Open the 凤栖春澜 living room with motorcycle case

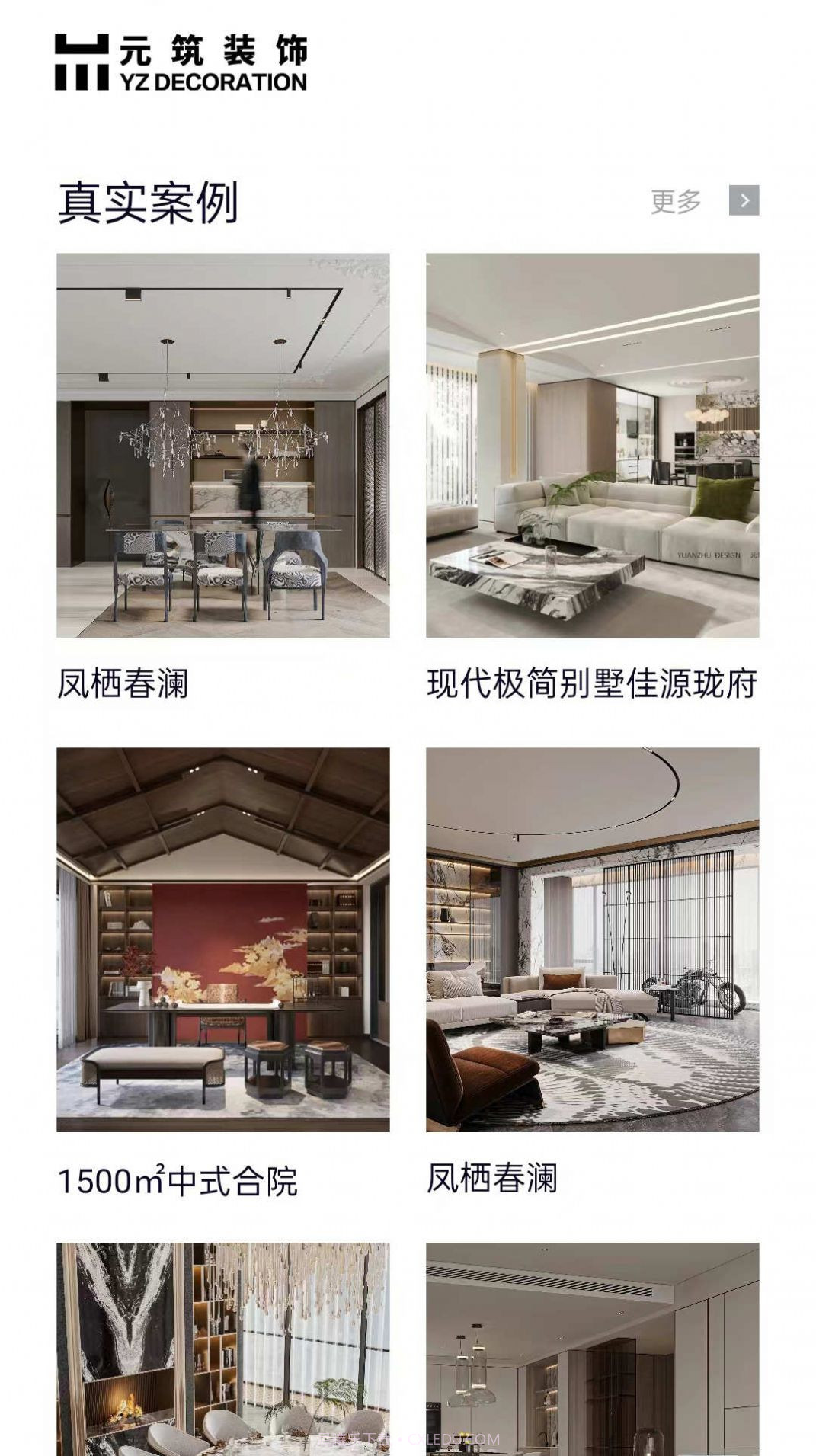(x=592, y=939)
